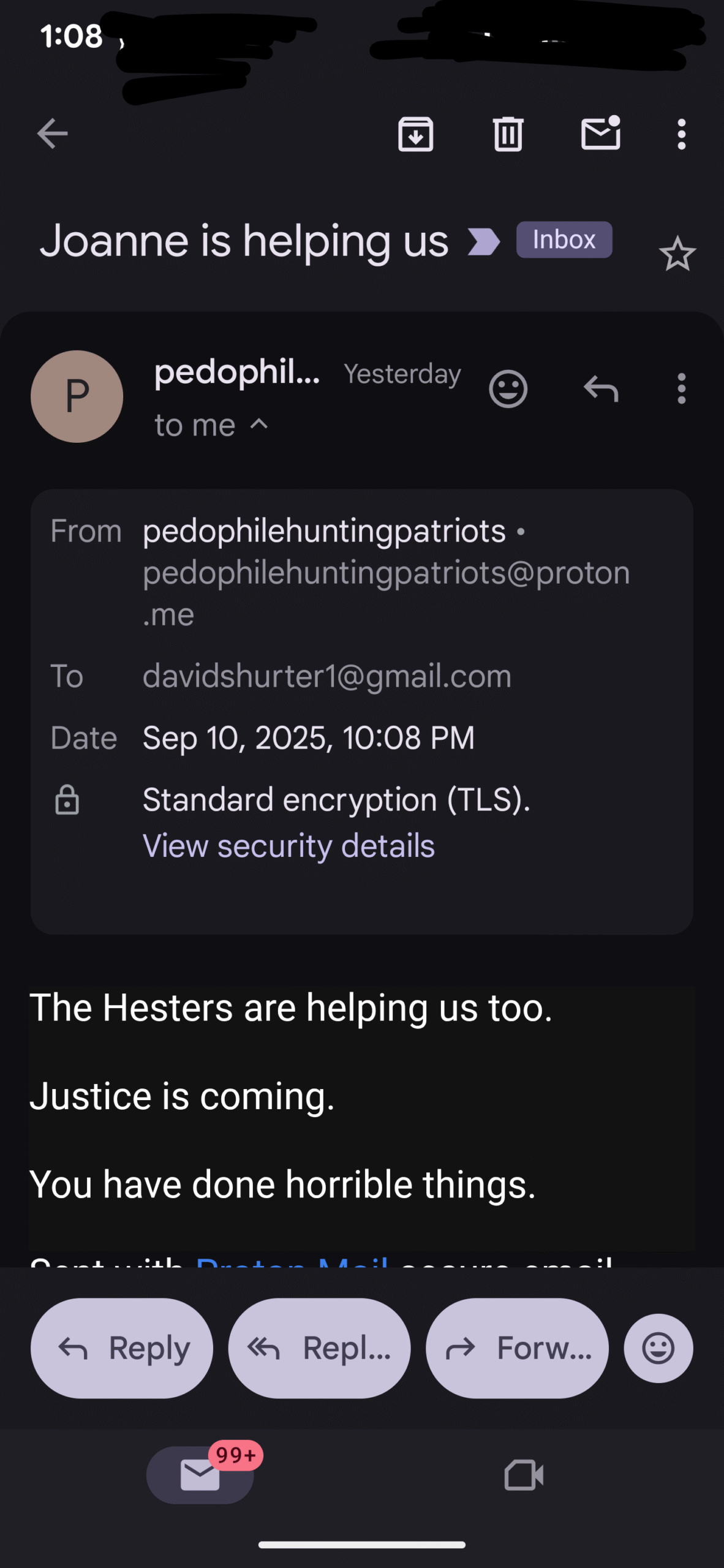The height and width of the screenshot is (1568, 724).
Task: Reply using the arrow in the header
Action: (601, 388)
